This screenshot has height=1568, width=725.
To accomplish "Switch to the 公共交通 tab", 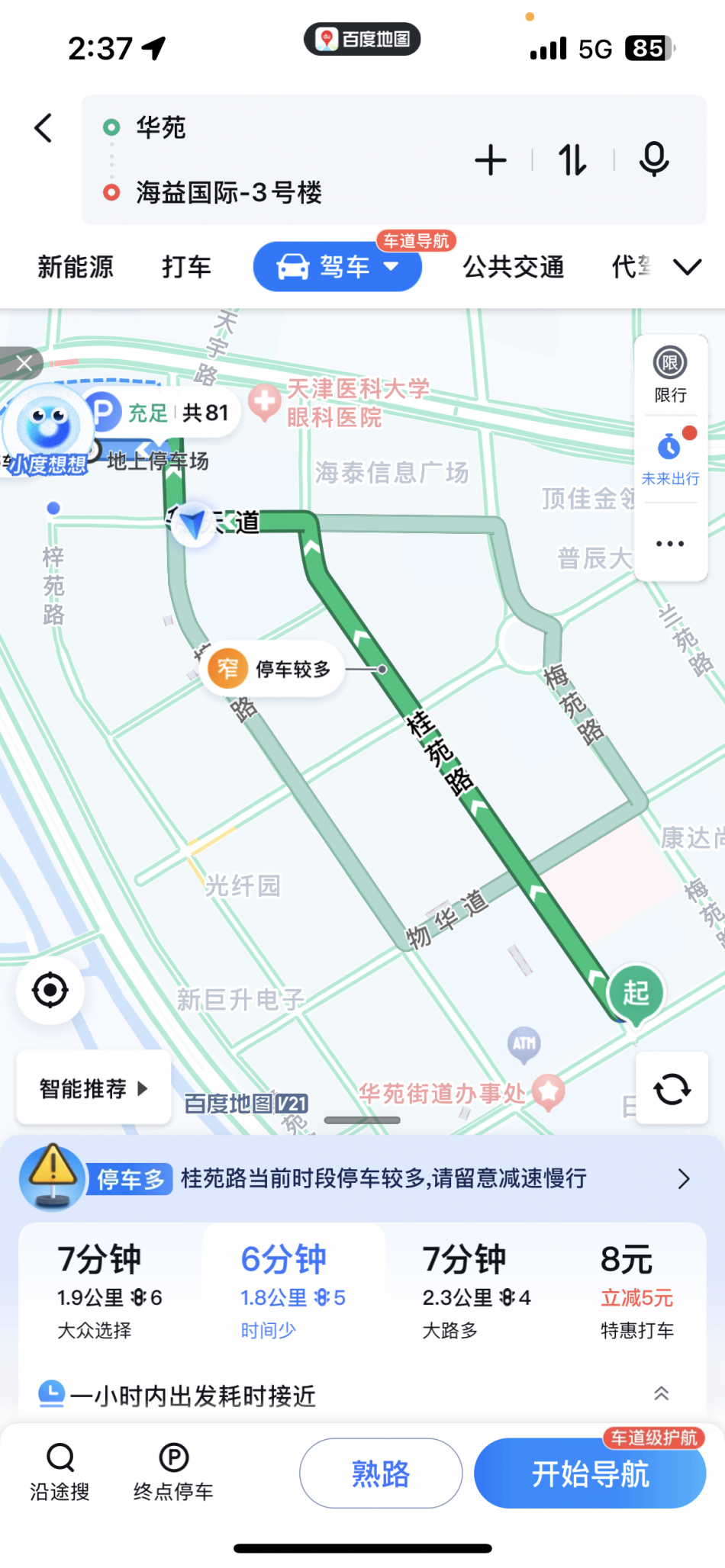I will 514,267.
